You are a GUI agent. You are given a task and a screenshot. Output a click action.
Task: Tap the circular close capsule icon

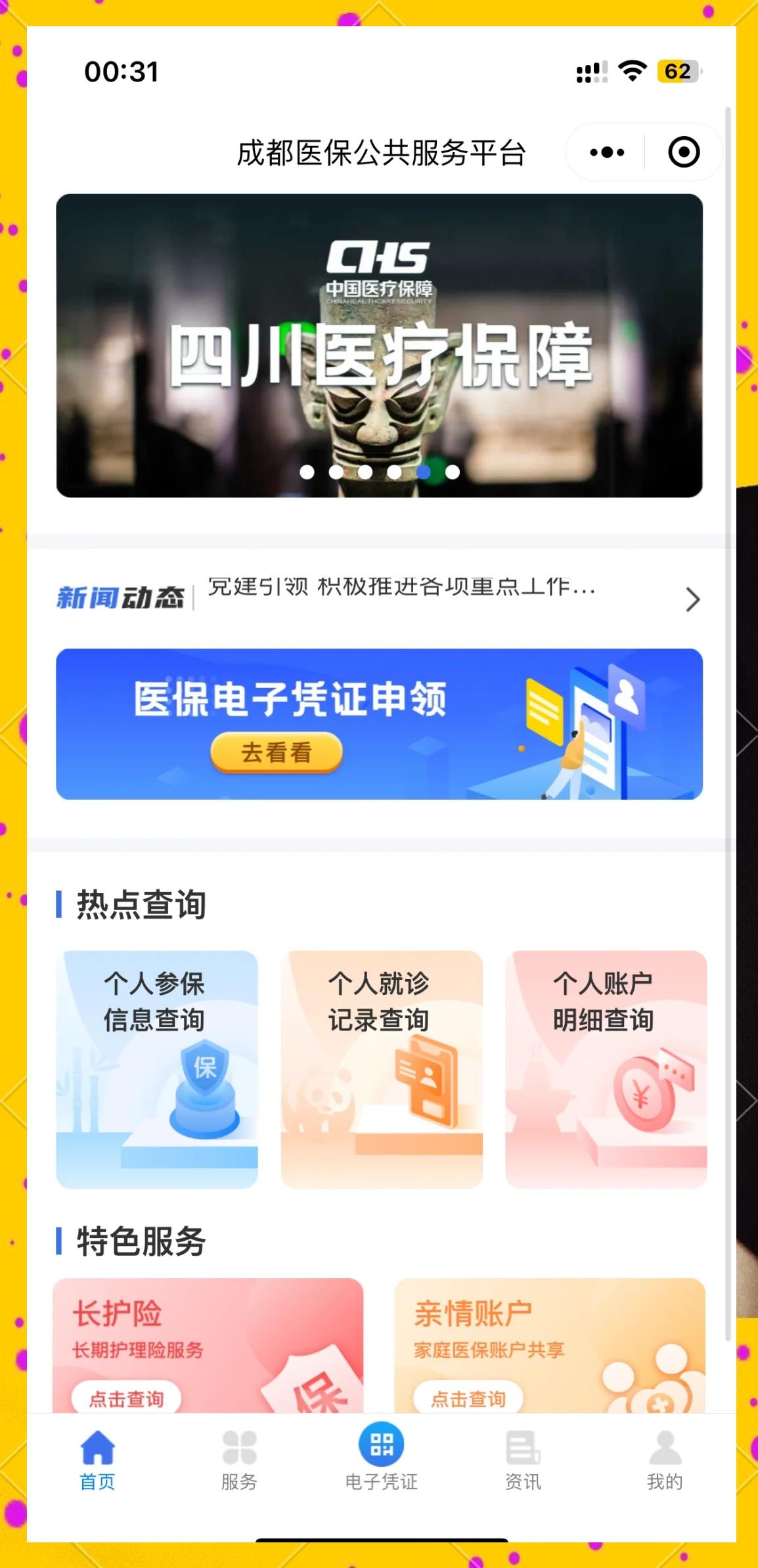pyautogui.click(x=683, y=151)
